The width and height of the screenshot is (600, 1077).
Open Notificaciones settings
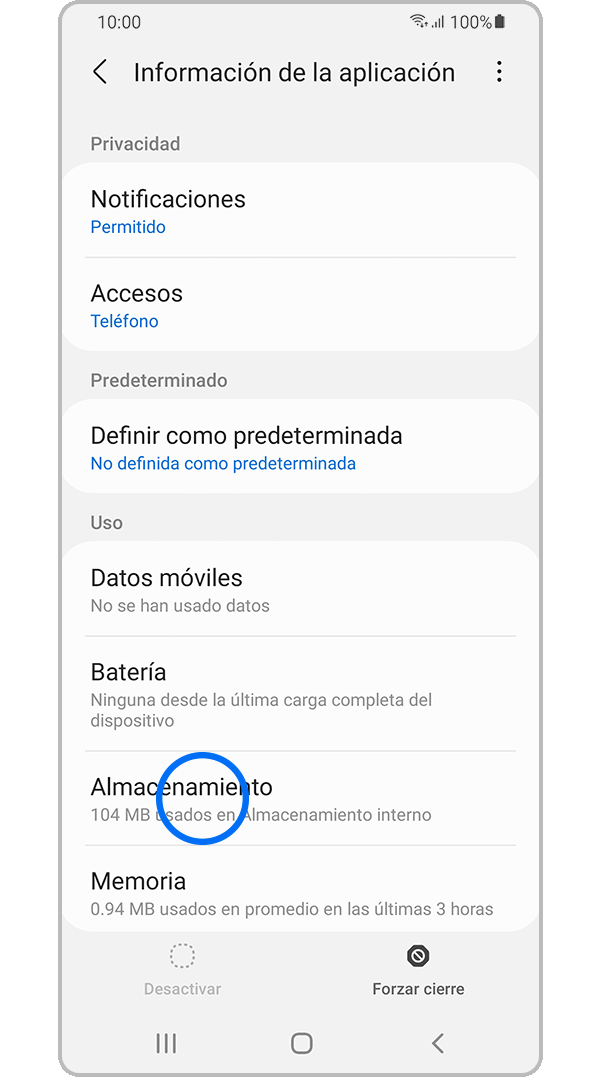[300, 211]
